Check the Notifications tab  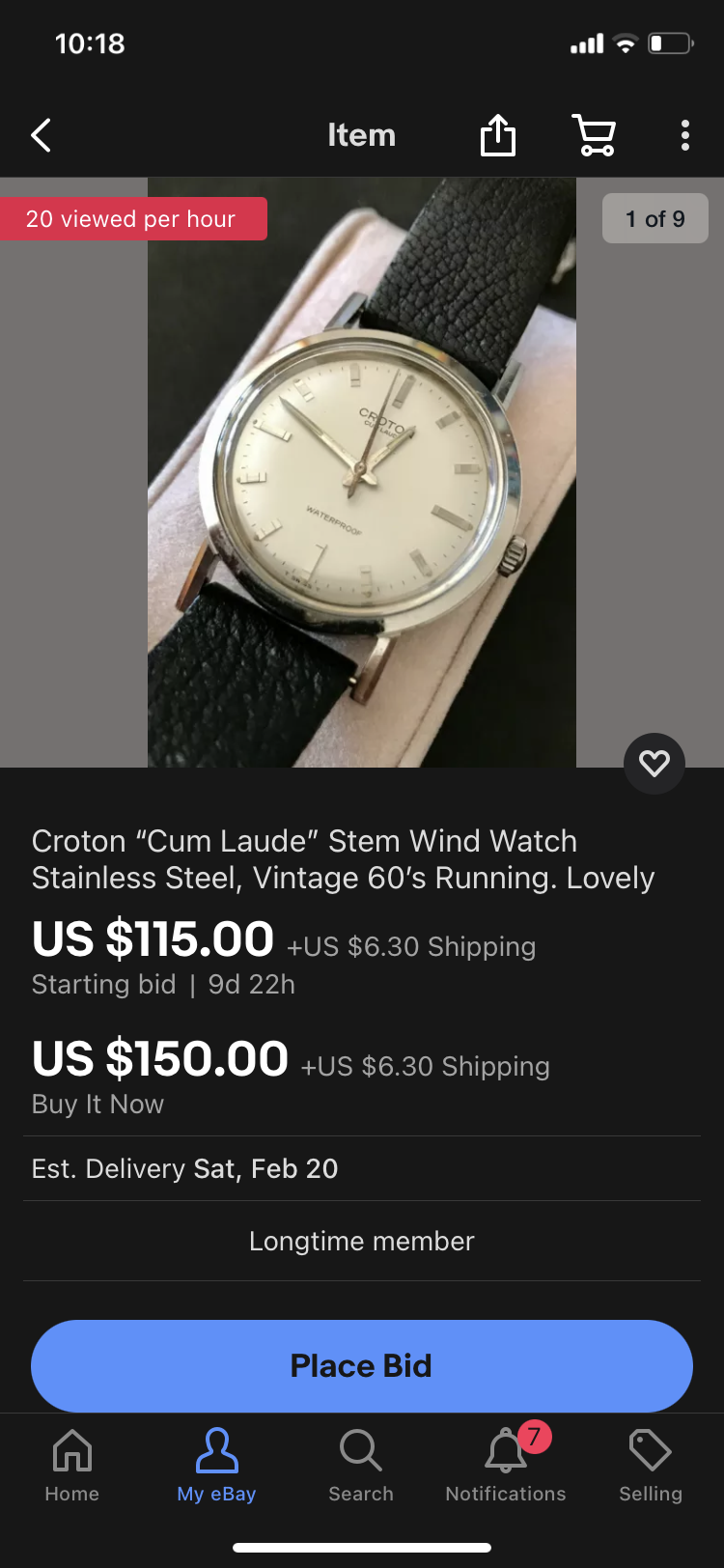point(506,1466)
